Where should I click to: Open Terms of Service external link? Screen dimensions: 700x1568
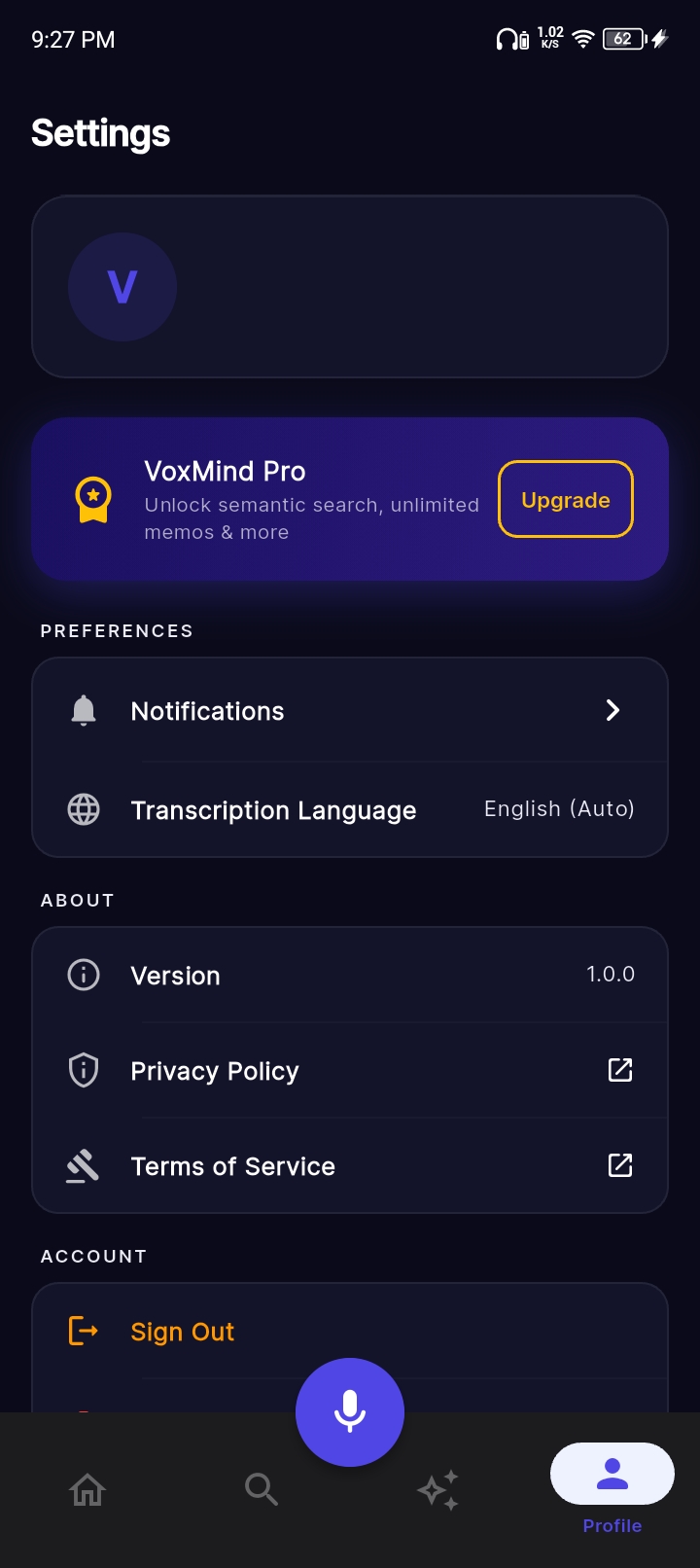pos(620,1164)
